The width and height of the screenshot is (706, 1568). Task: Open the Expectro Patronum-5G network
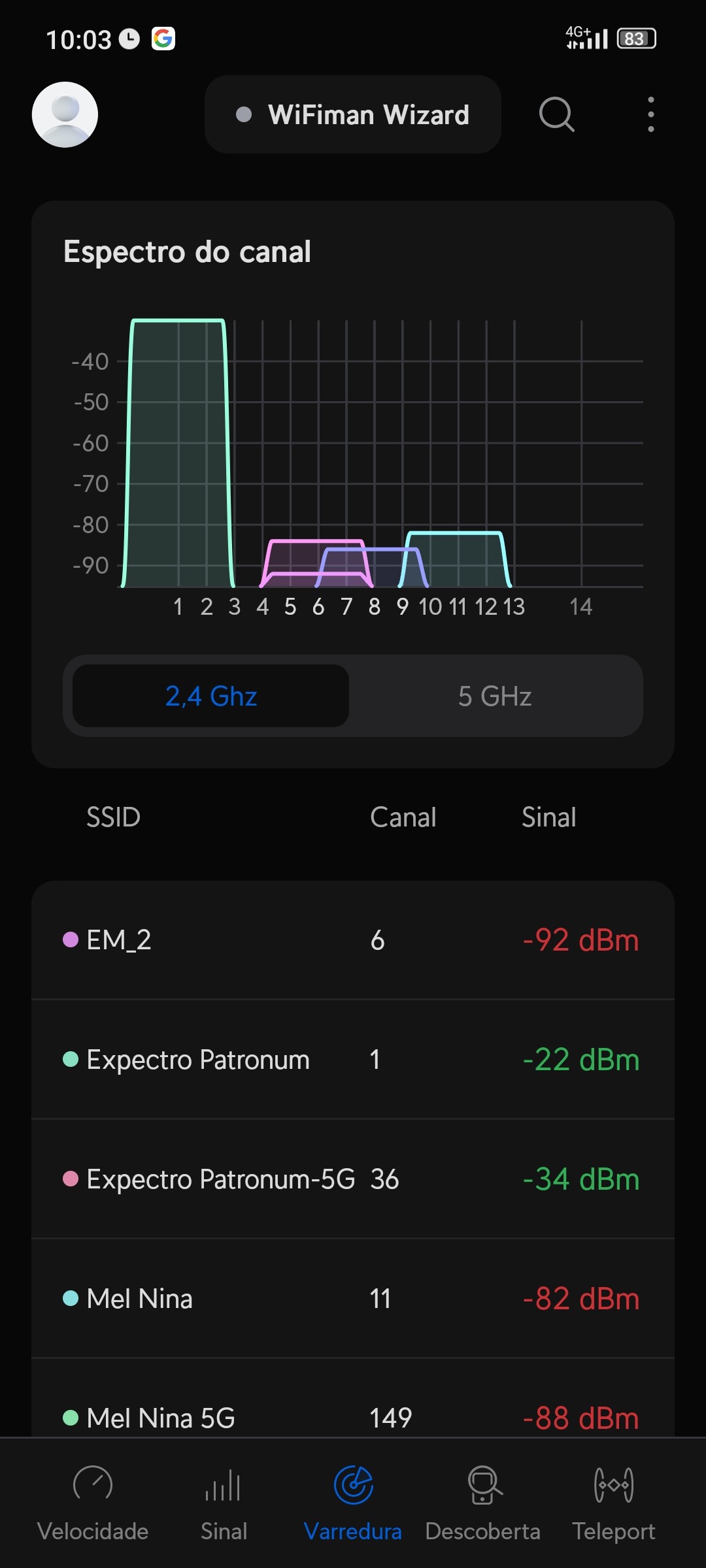pos(352,1179)
